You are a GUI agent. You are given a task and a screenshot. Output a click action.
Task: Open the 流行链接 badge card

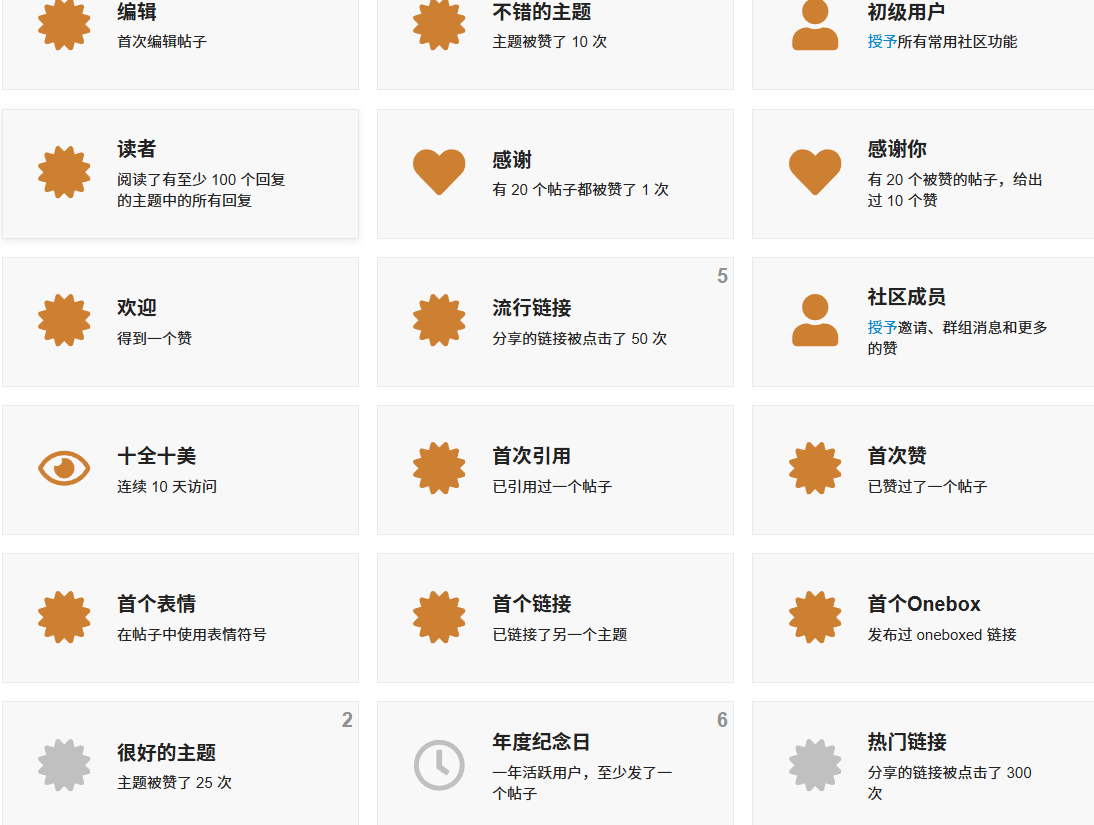click(x=555, y=322)
